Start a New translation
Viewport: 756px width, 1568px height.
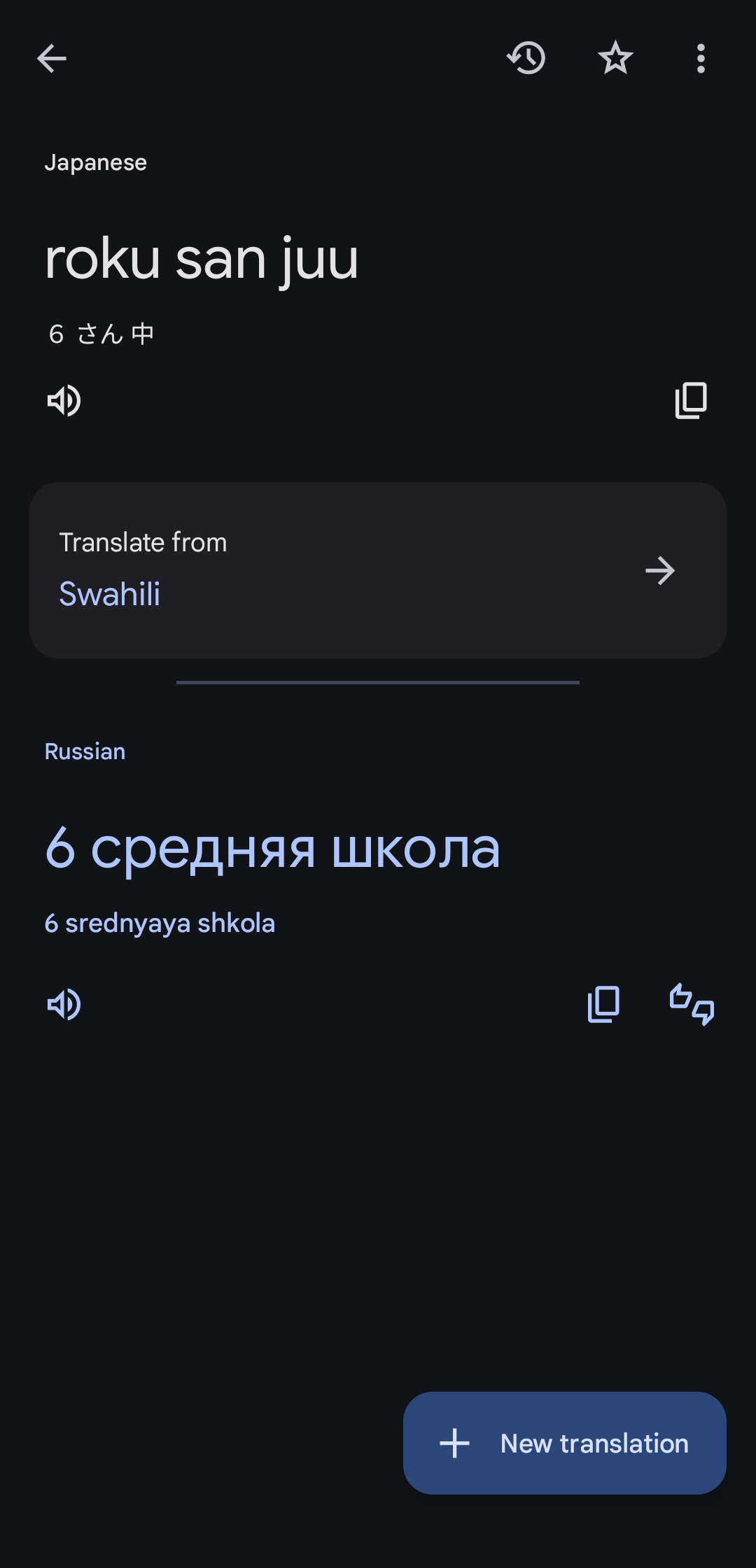pyautogui.click(x=565, y=1443)
